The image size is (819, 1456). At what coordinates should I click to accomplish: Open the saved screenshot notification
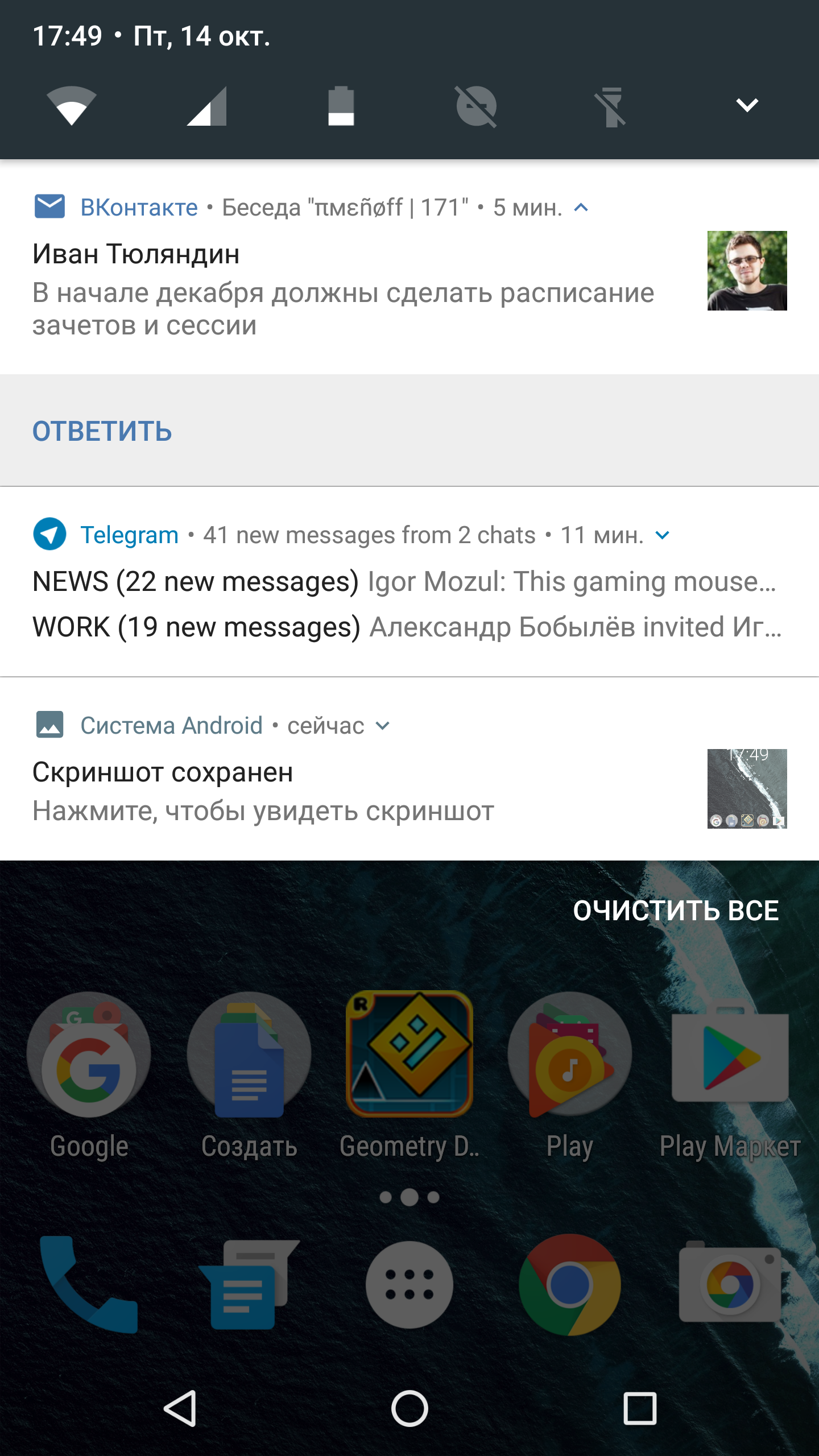(341, 792)
